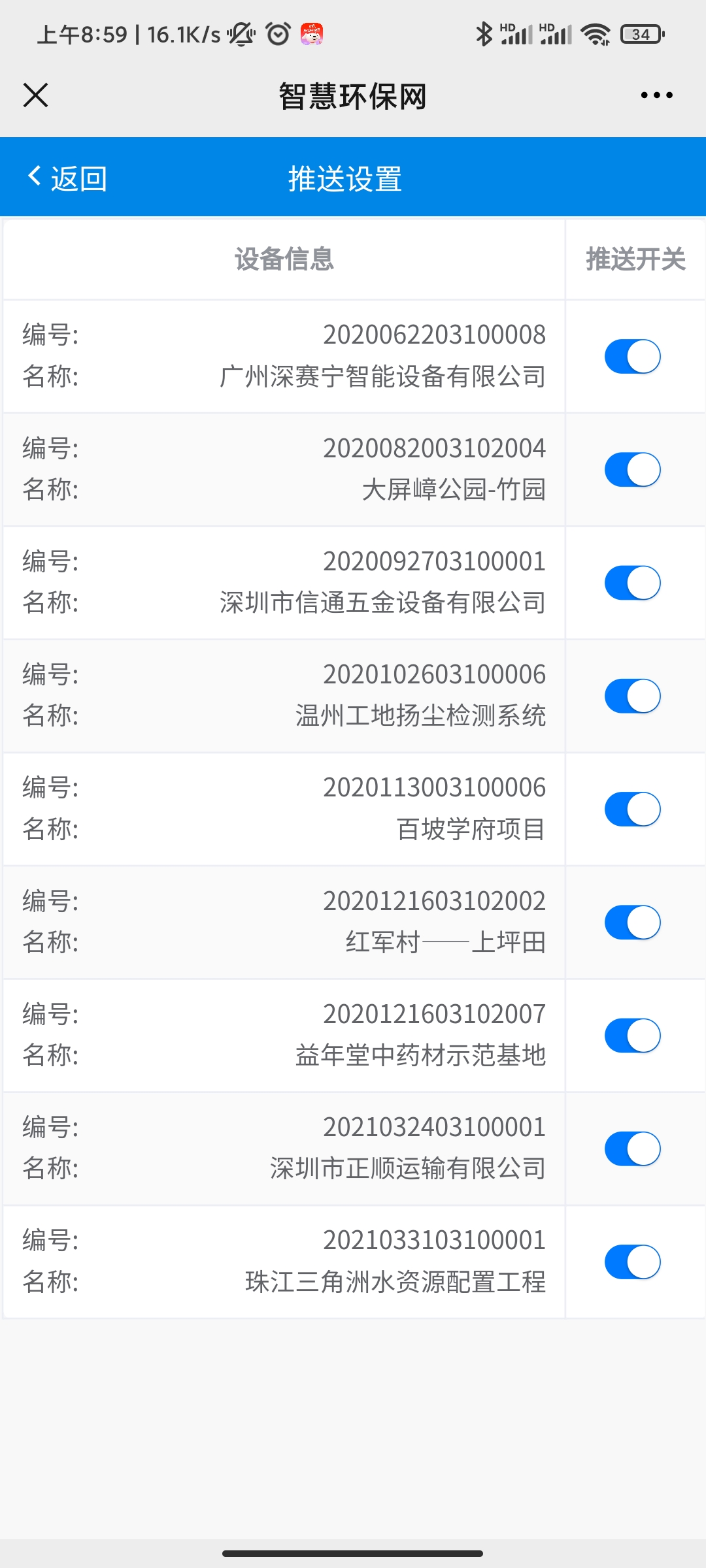Toggle push for 广州深赛宁智能设备有限公司

(x=632, y=356)
